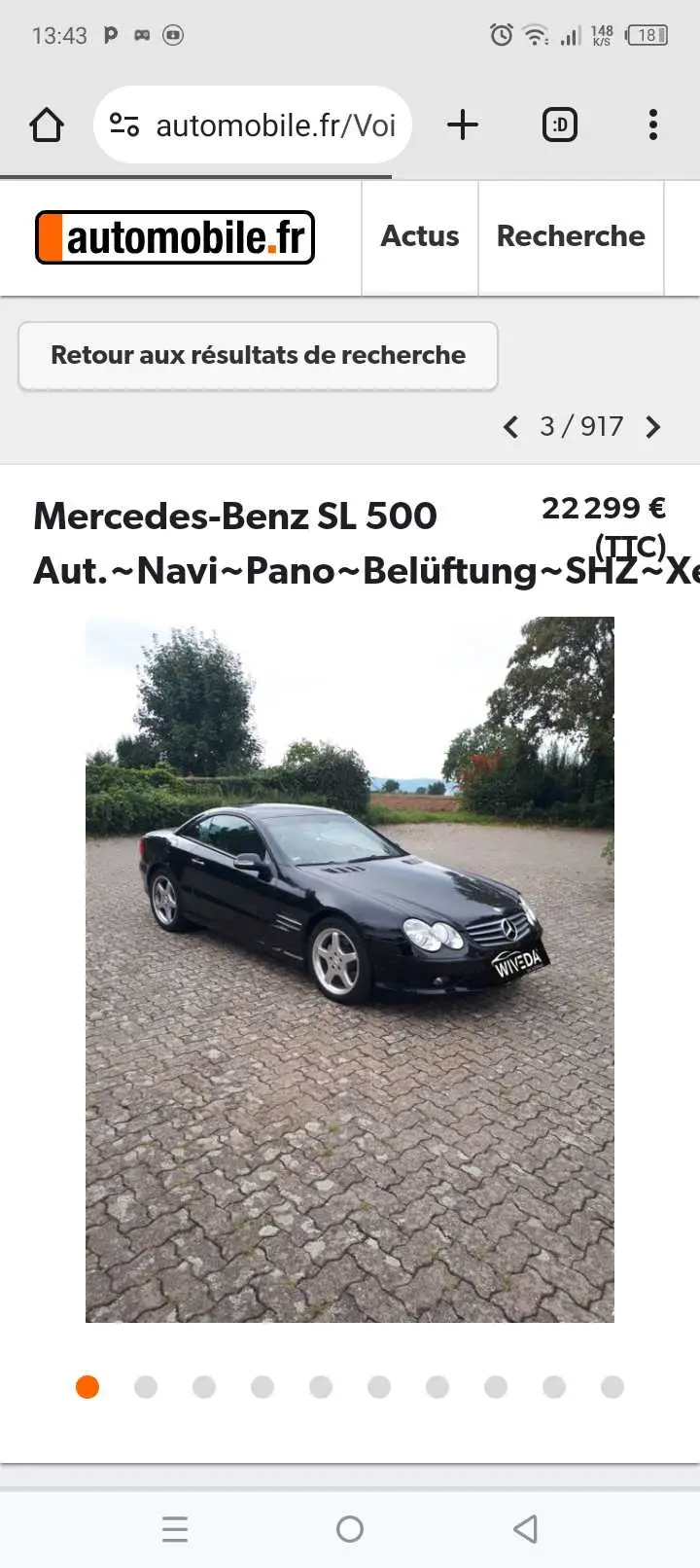Jump to the second gallery photo dot
This screenshot has height=1568, width=700.
pyautogui.click(x=146, y=1387)
